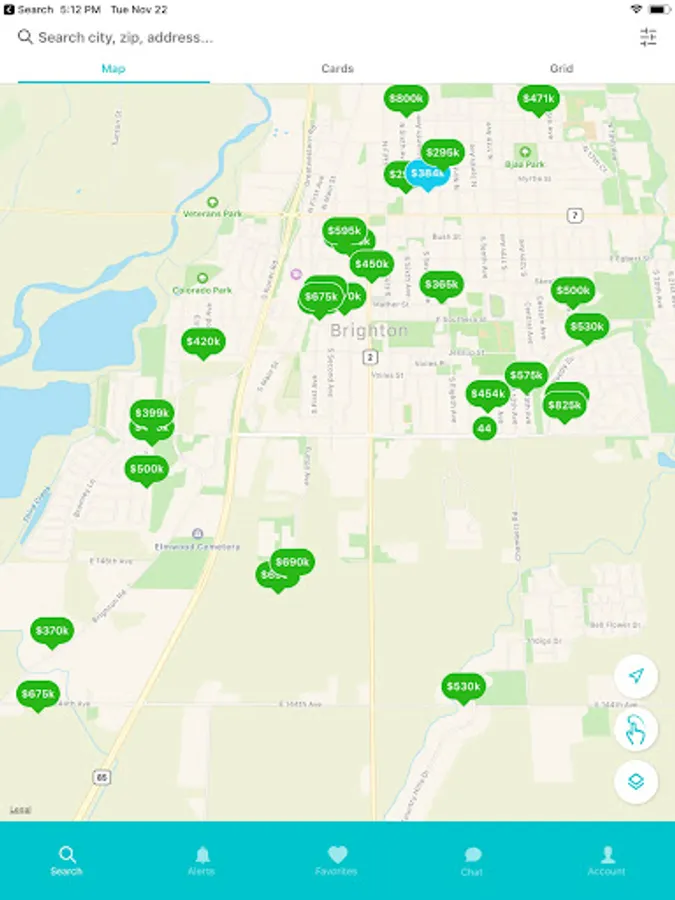Open the Chat tab

pos(472,859)
